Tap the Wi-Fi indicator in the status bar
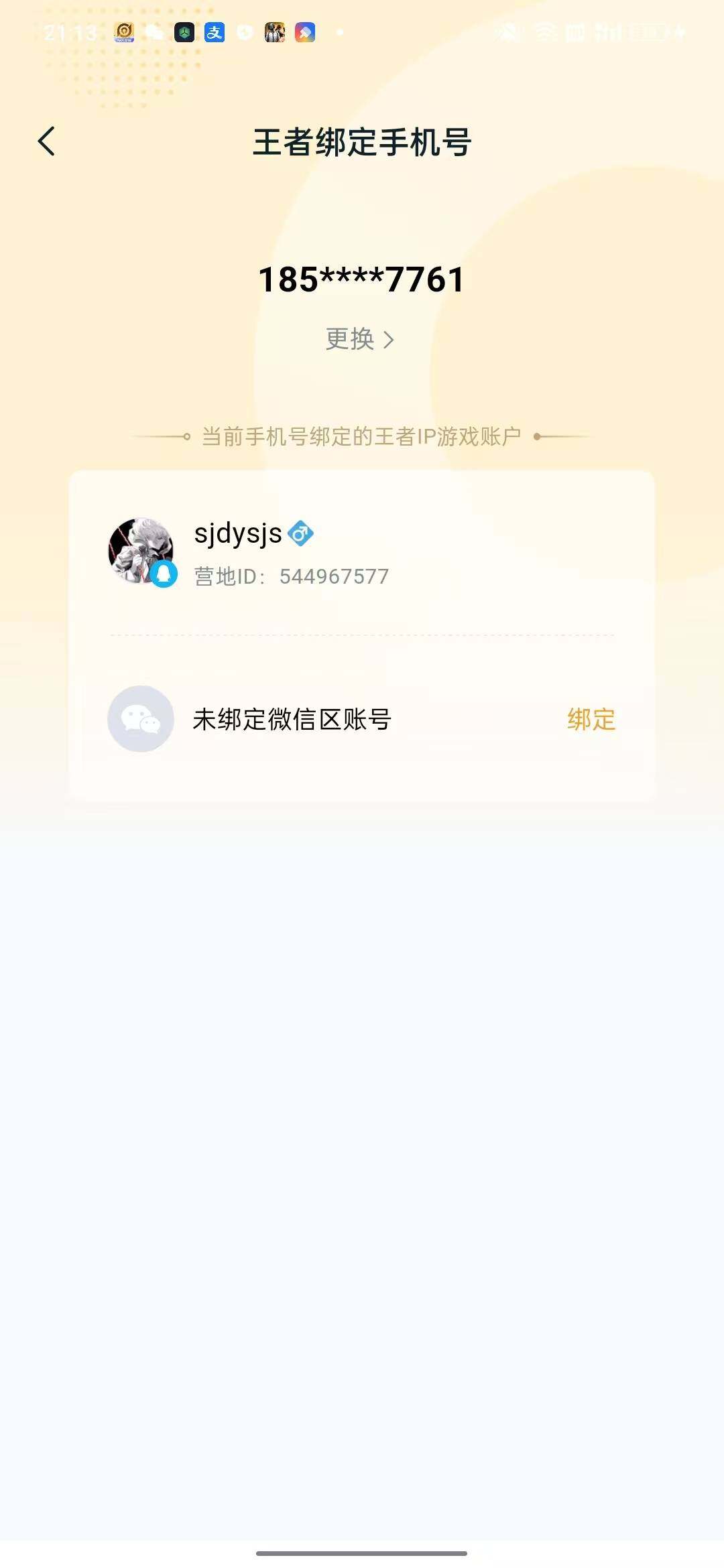 [544, 31]
